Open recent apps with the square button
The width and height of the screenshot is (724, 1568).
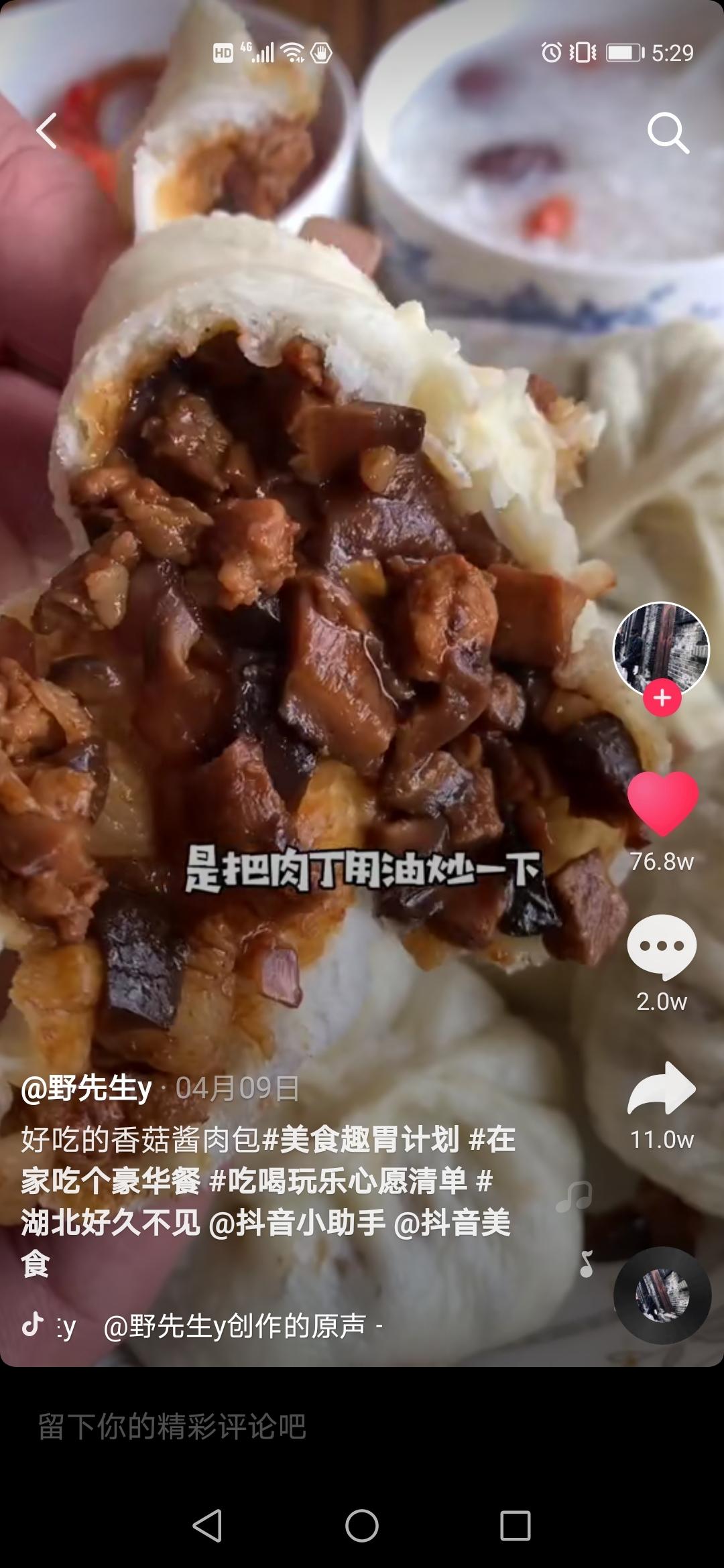[516, 1526]
